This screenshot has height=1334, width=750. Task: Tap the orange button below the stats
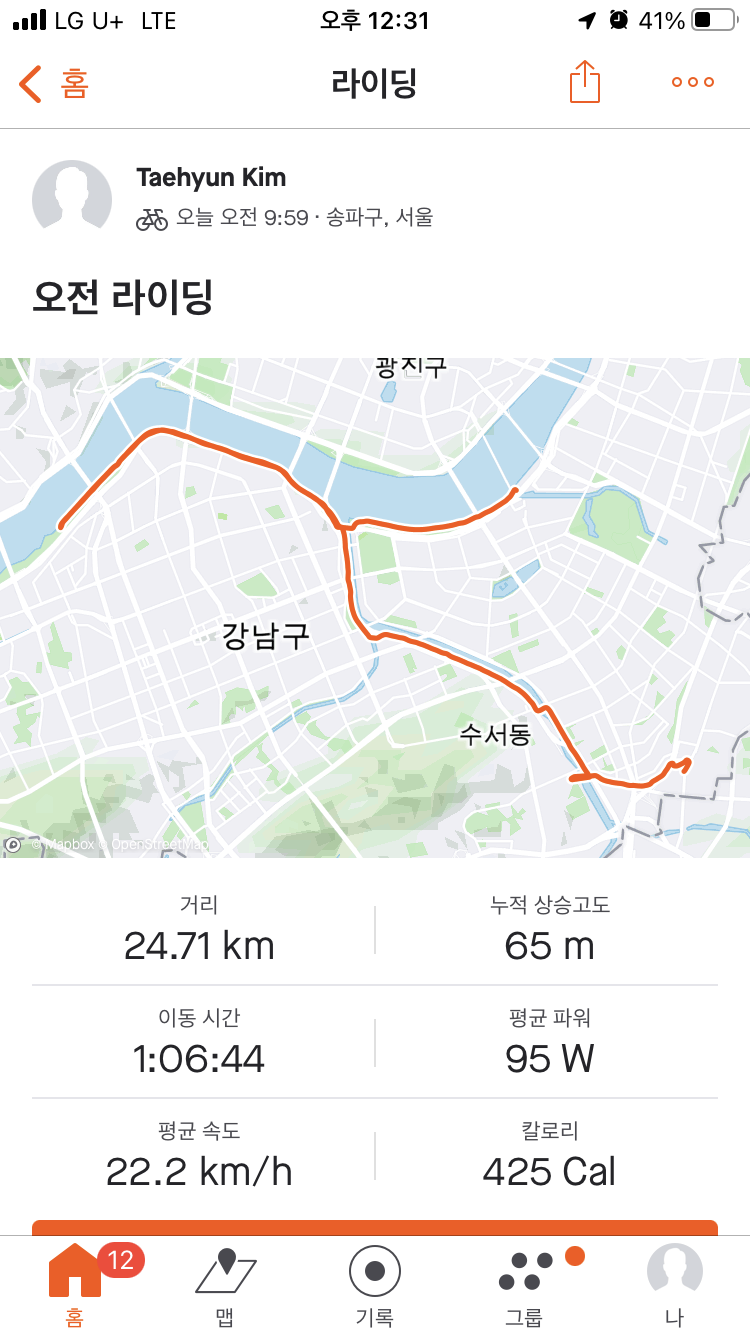[375, 1228]
